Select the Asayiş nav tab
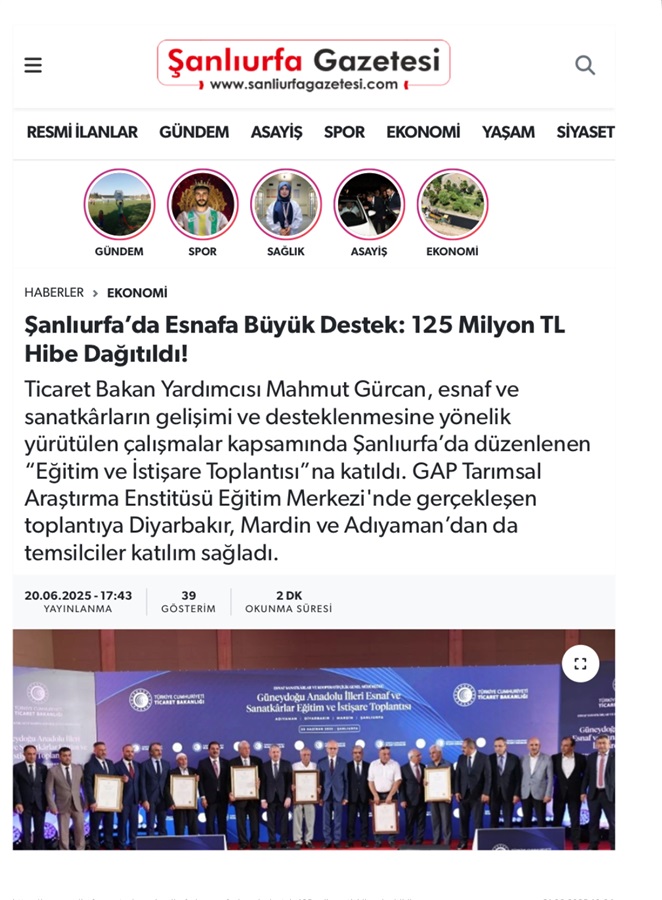The image size is (662, 900). pos(276,132)
